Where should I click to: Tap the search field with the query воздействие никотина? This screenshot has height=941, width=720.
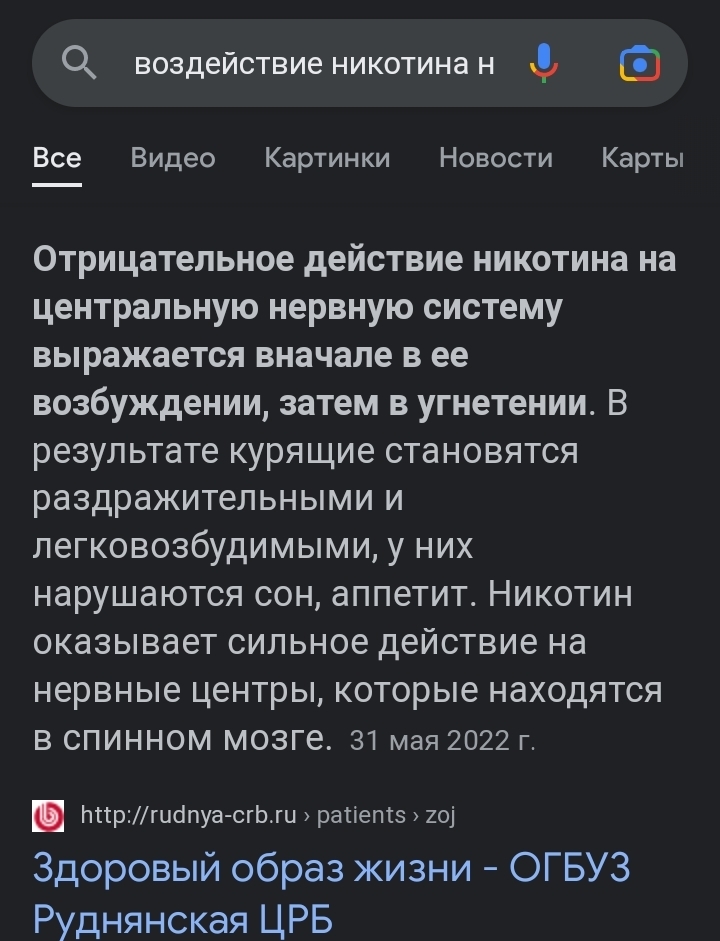pyautogui.click(x=314, y=65)
